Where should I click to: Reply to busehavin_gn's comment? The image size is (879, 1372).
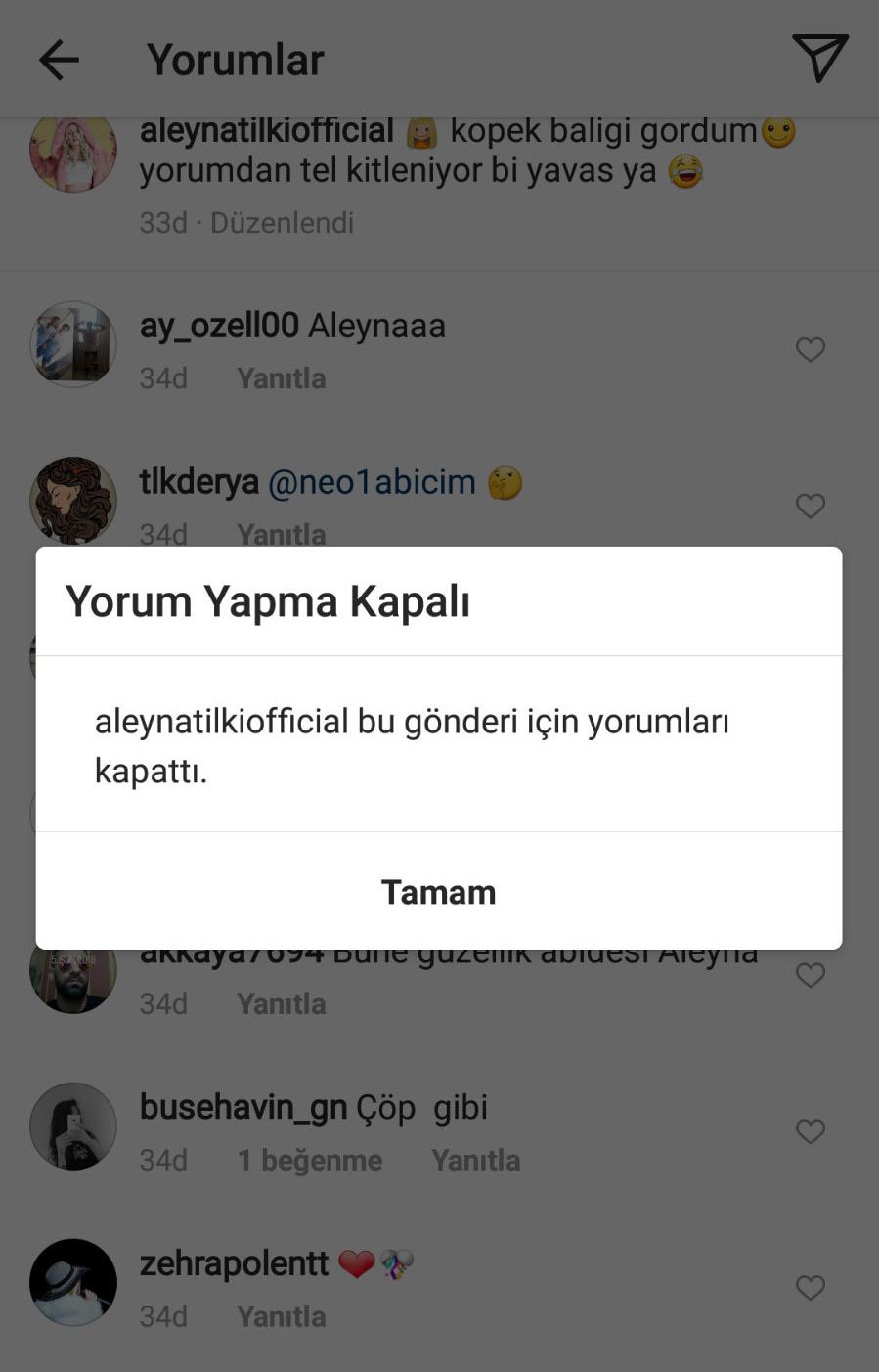tap(475, 1161)
